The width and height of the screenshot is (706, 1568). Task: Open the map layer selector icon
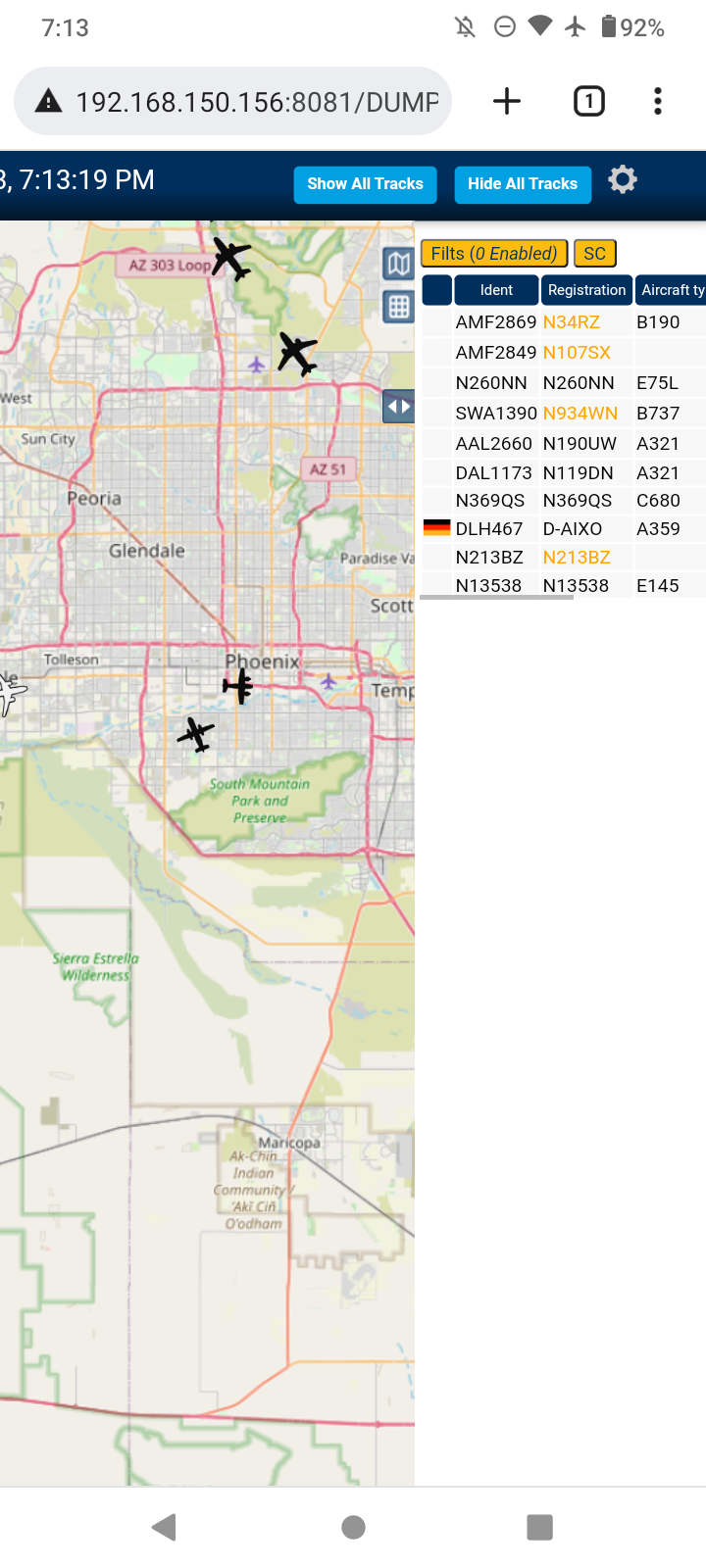click(398, 264)
